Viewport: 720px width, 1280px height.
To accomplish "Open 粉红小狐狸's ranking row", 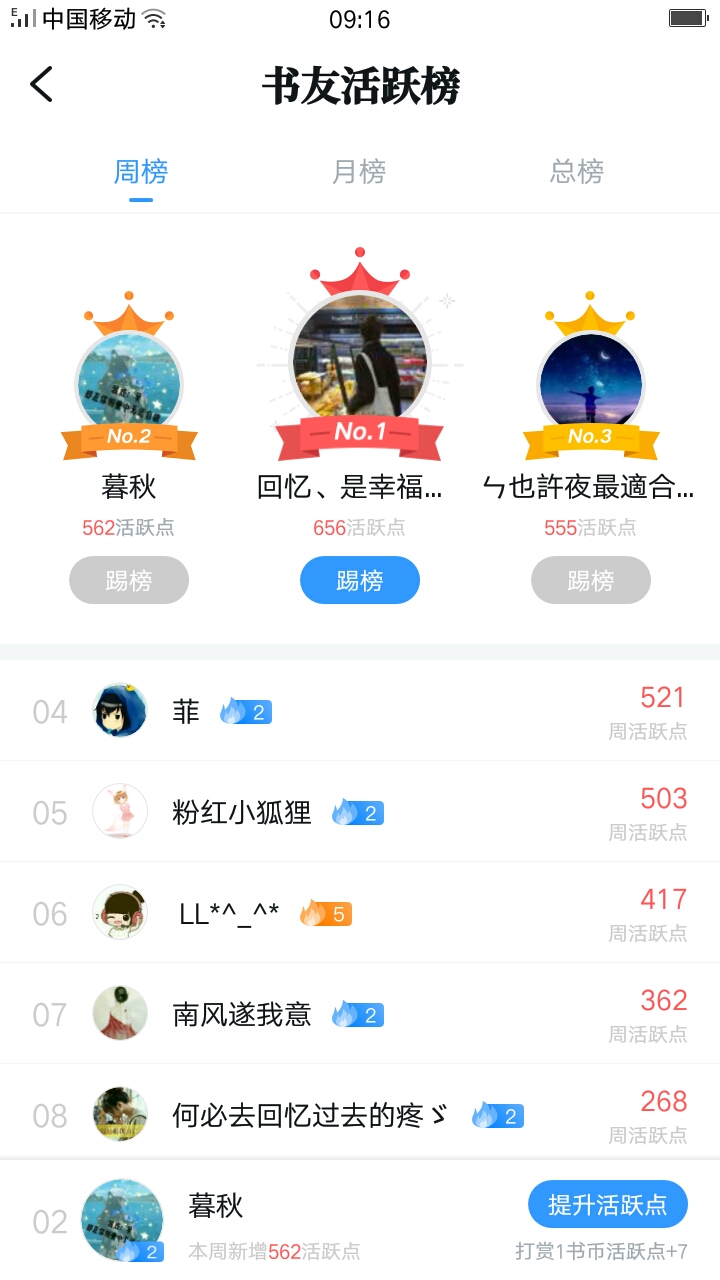I will coord(360,812).
